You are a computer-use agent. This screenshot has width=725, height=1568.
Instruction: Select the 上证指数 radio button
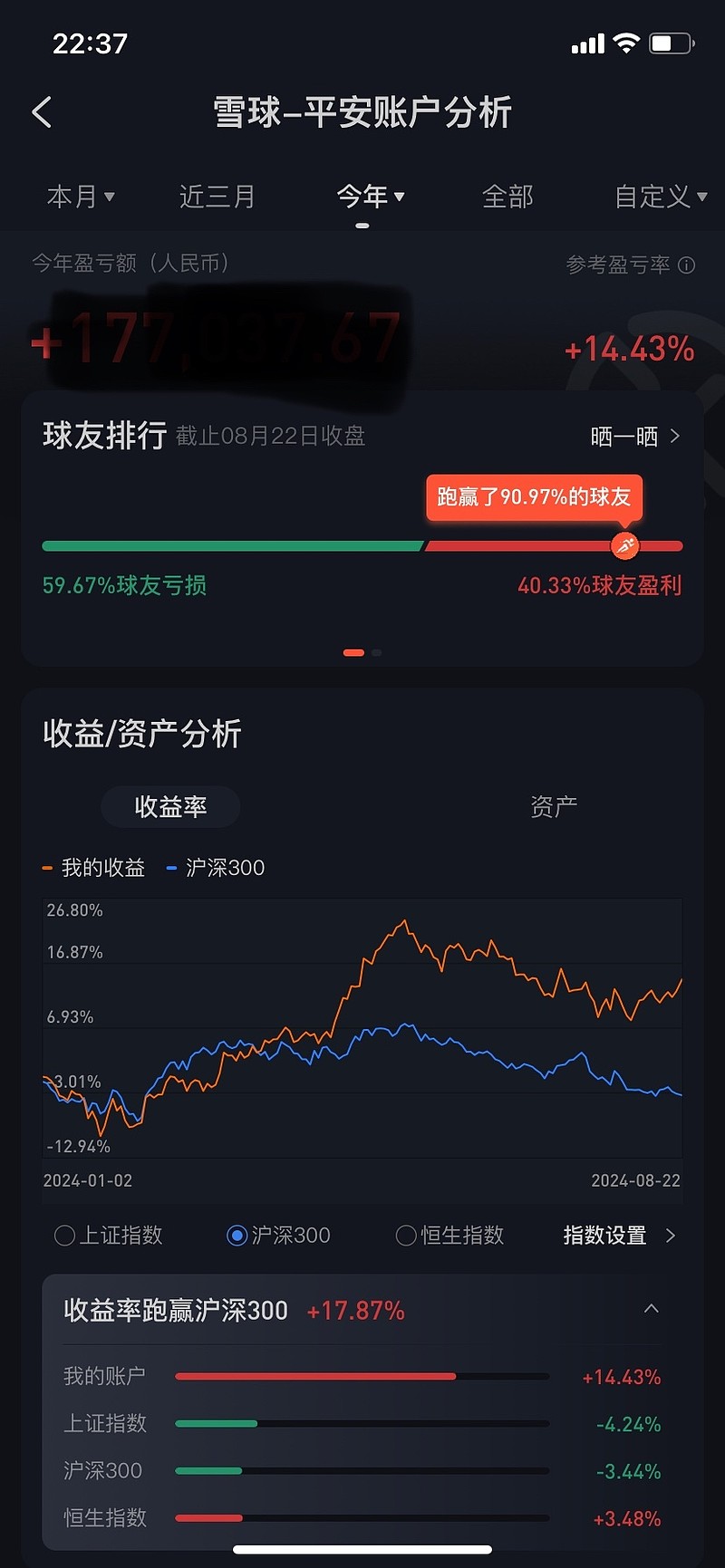pos(109,1236)
